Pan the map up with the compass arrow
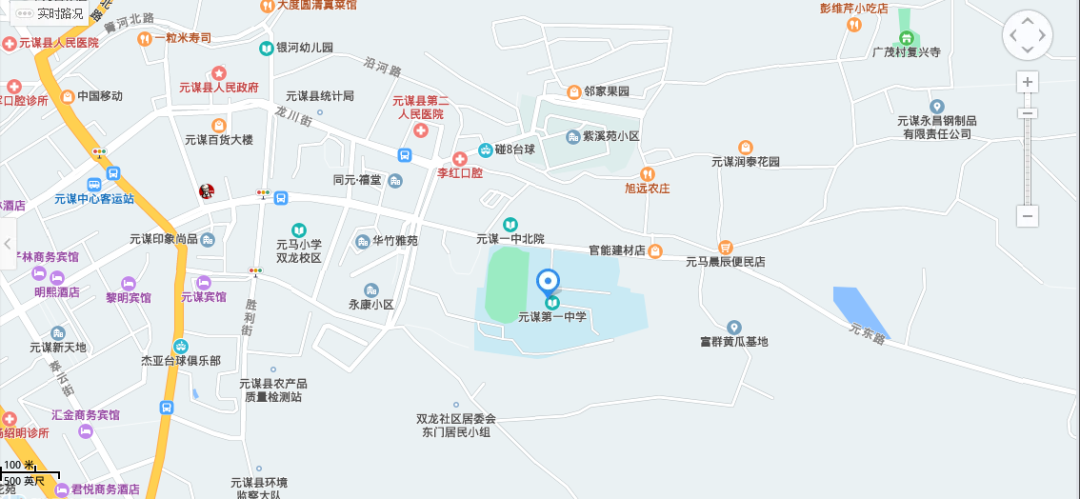 (1027, 20)
